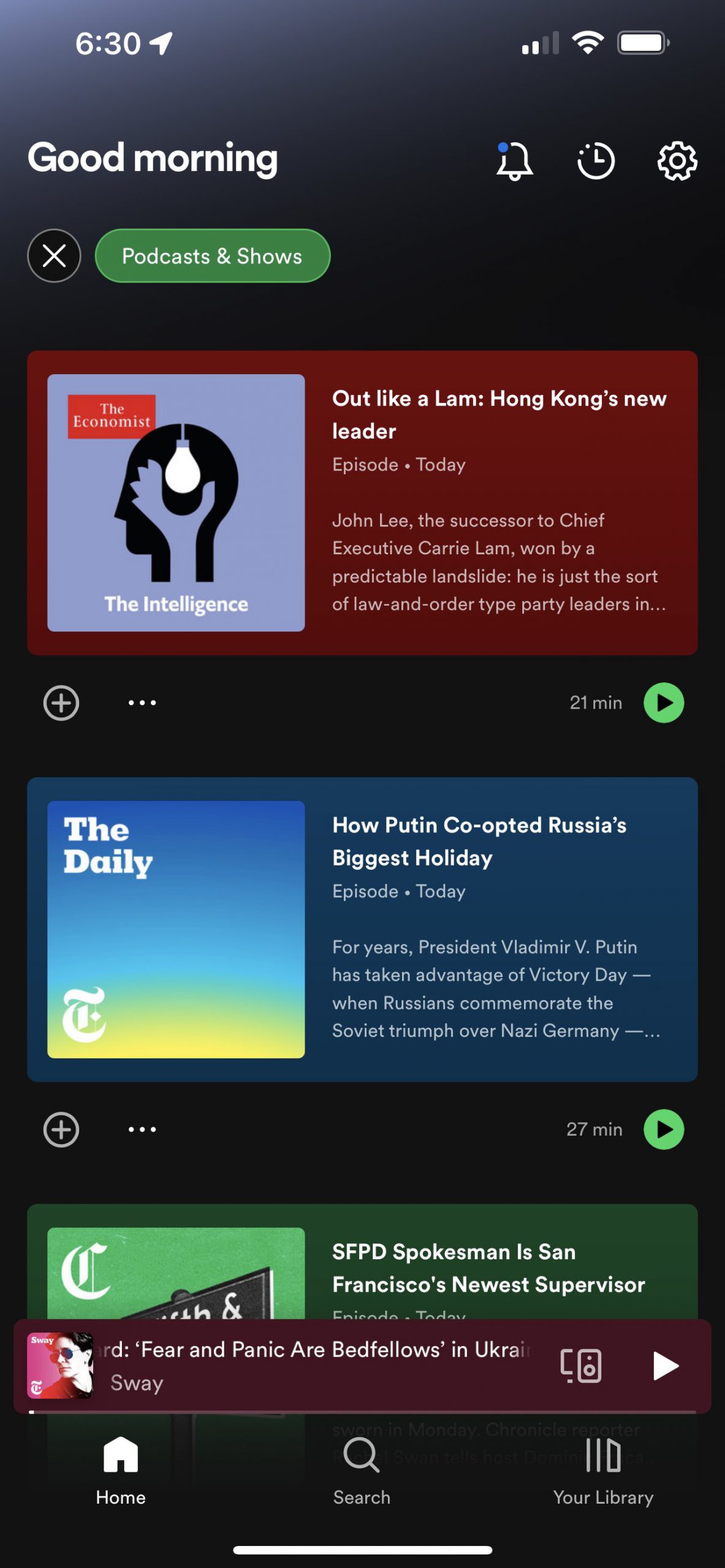Viewport: 725px width, 1568px height.
Task: Open recently played history
Action: (596, 161)
